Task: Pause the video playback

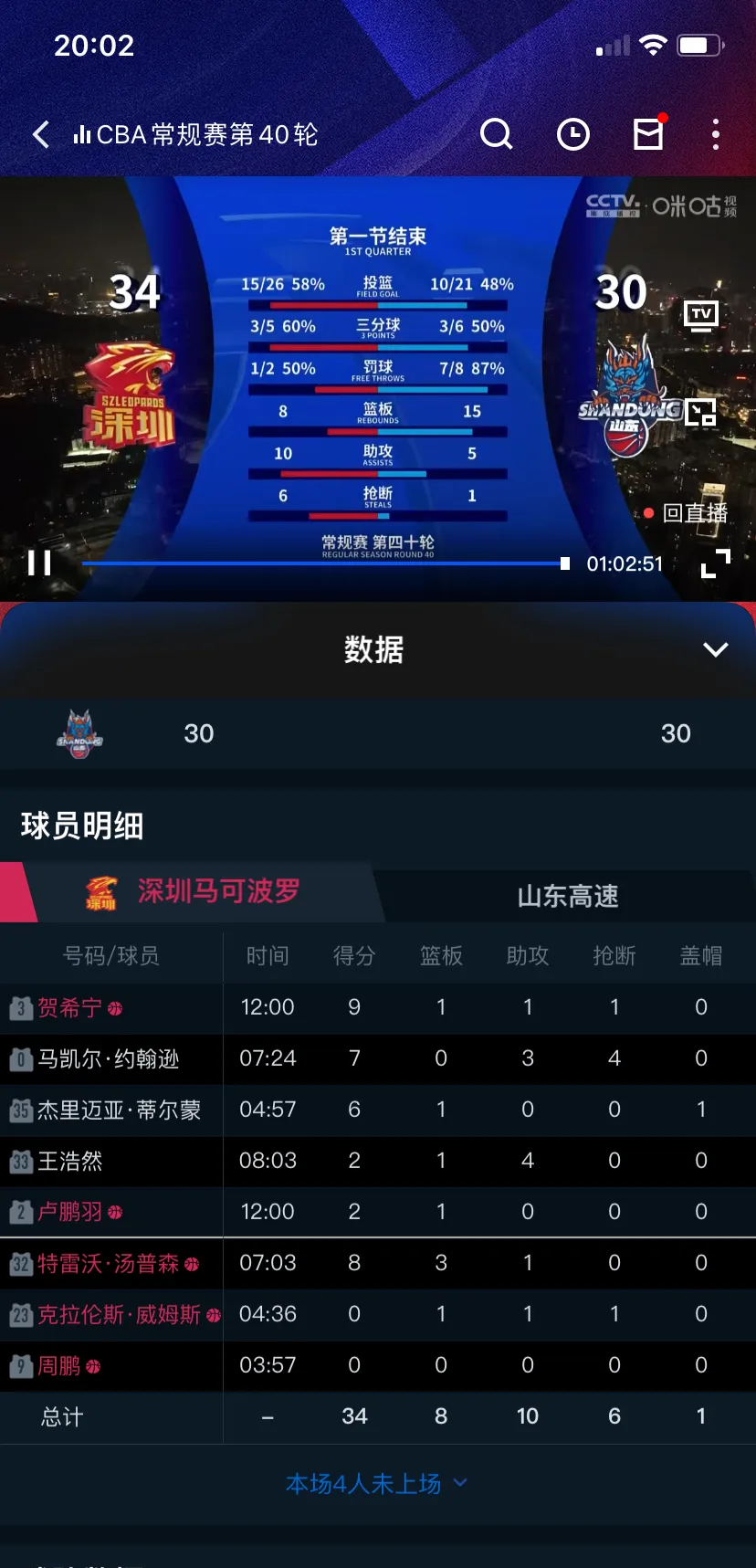Action: pos(39,563)
